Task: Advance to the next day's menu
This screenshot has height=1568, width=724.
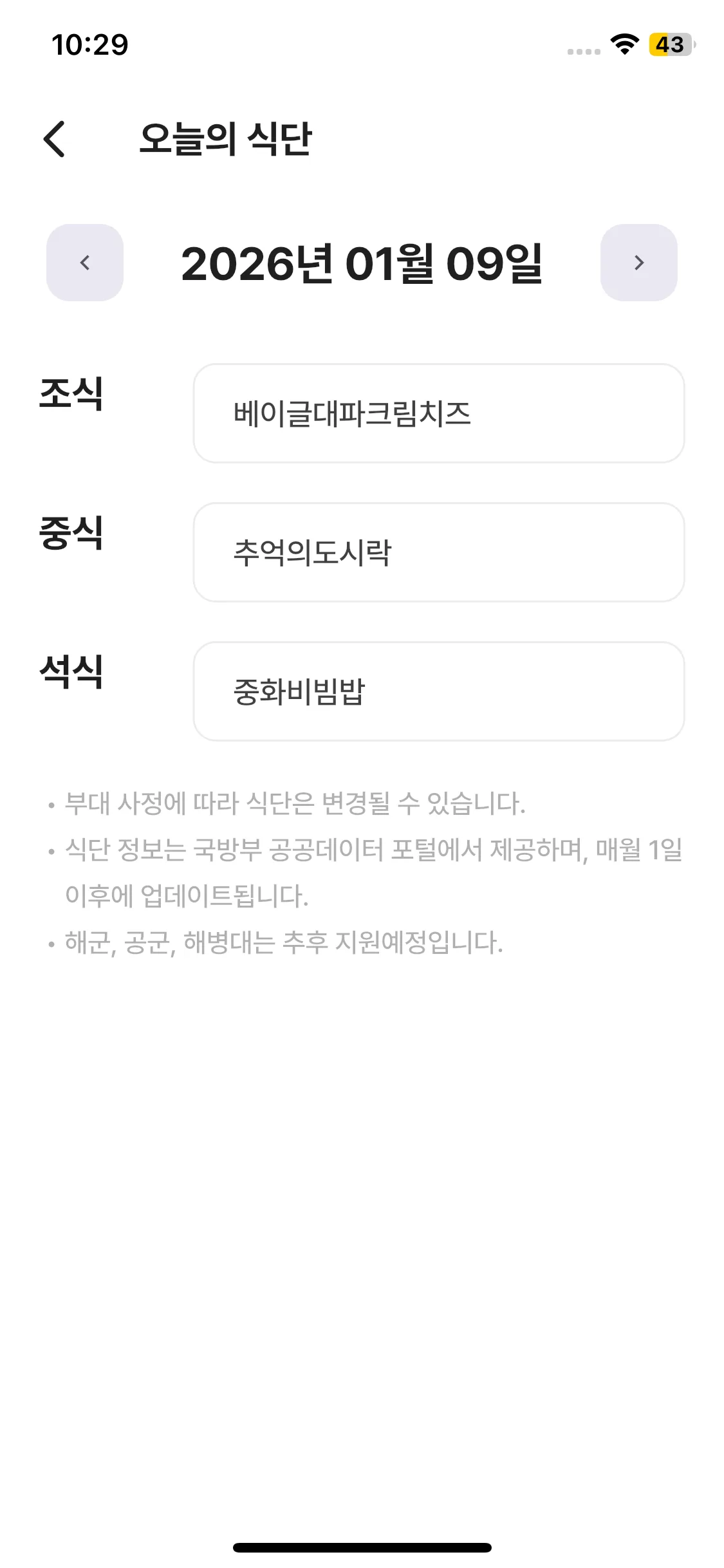Action: coord(638,263)
